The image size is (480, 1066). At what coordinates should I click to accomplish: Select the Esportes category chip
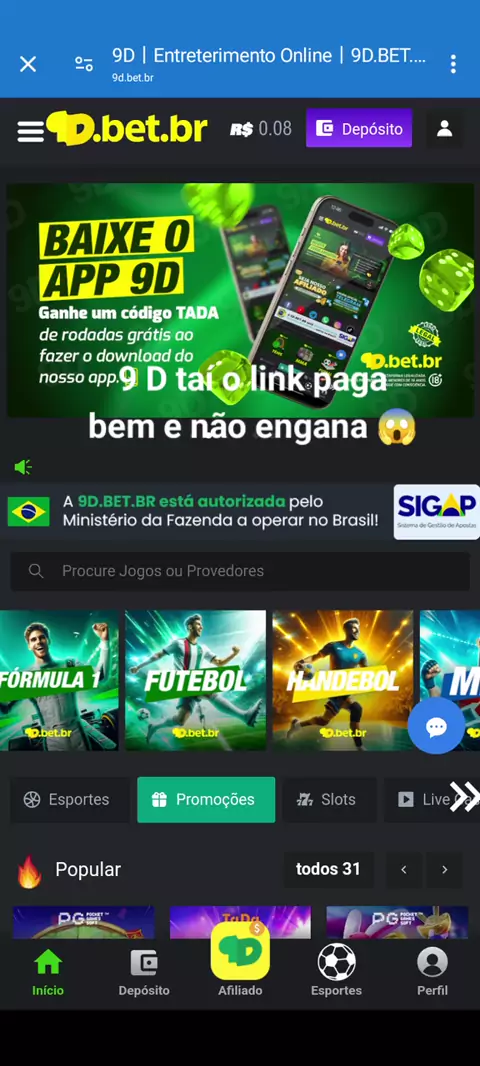70,800
